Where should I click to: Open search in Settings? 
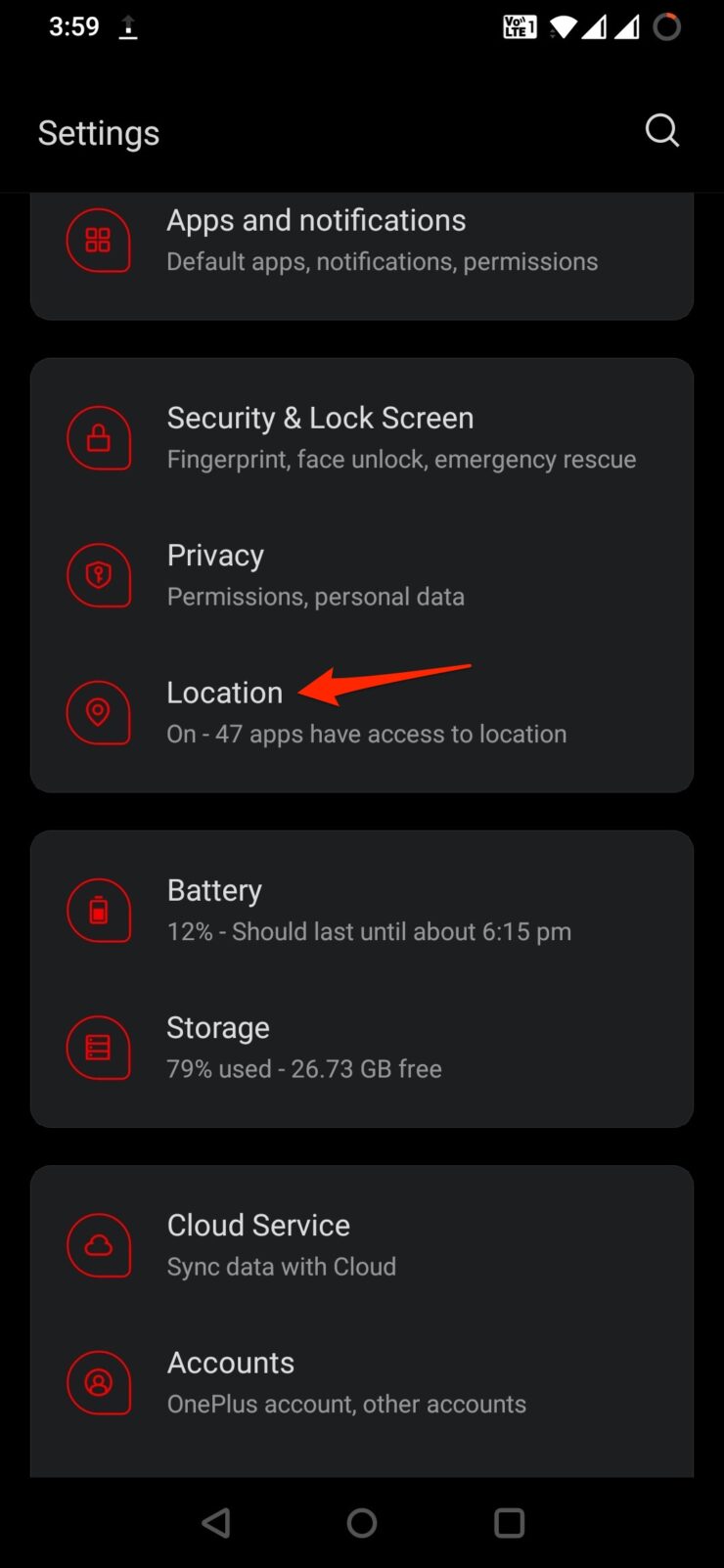(x=662, y=130)
